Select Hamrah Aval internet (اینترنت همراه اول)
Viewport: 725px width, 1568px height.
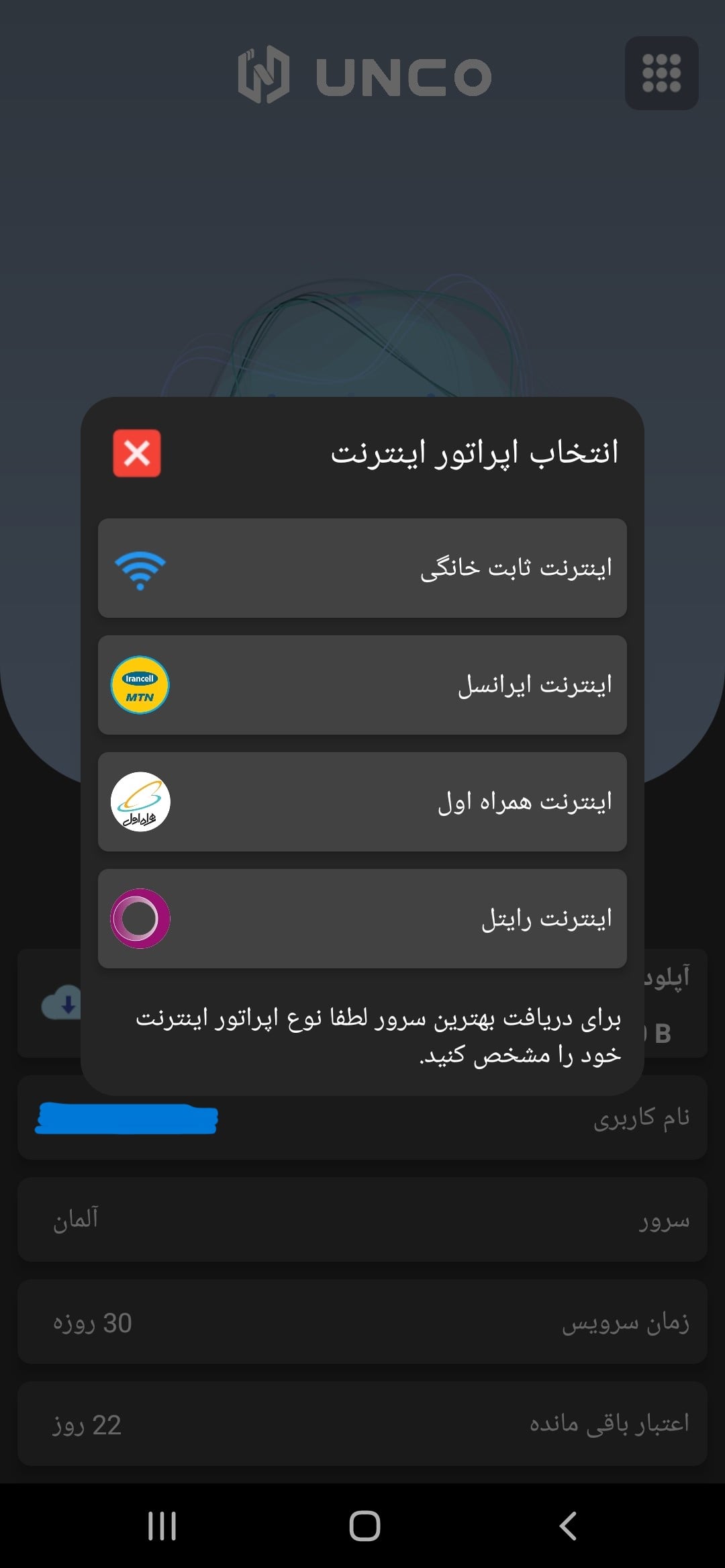click(x=362, y=802)
